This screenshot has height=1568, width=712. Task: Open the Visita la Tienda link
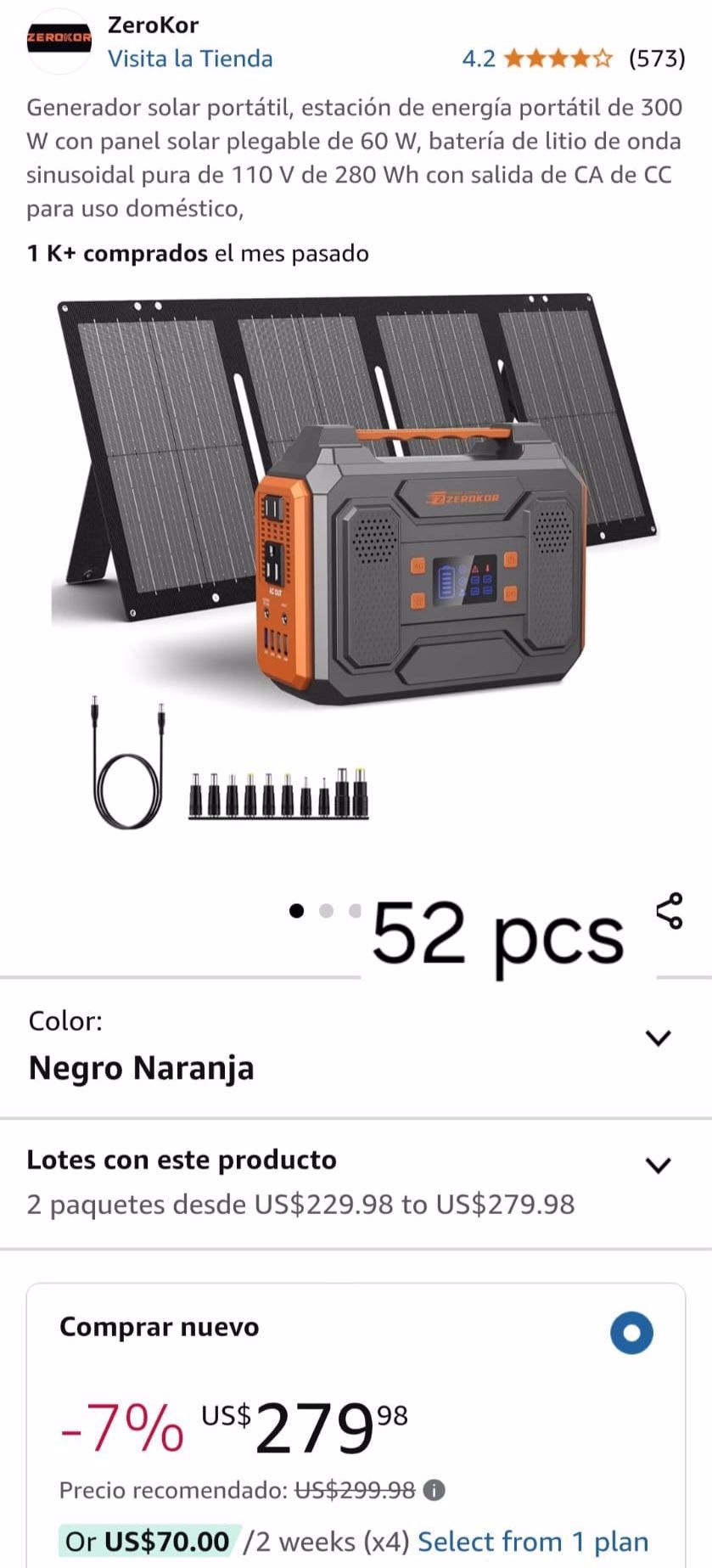point(190,59)
